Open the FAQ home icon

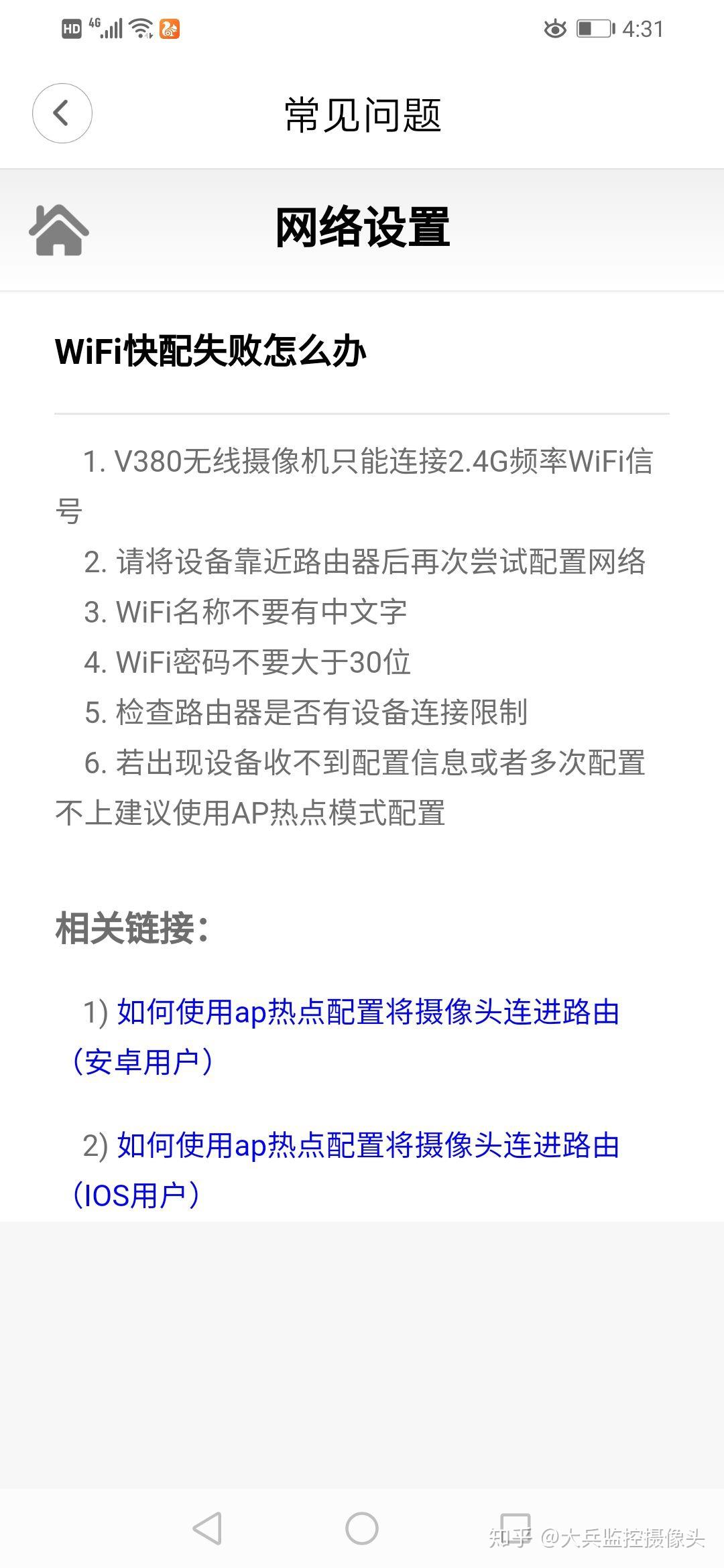click(x=59, y=230)
